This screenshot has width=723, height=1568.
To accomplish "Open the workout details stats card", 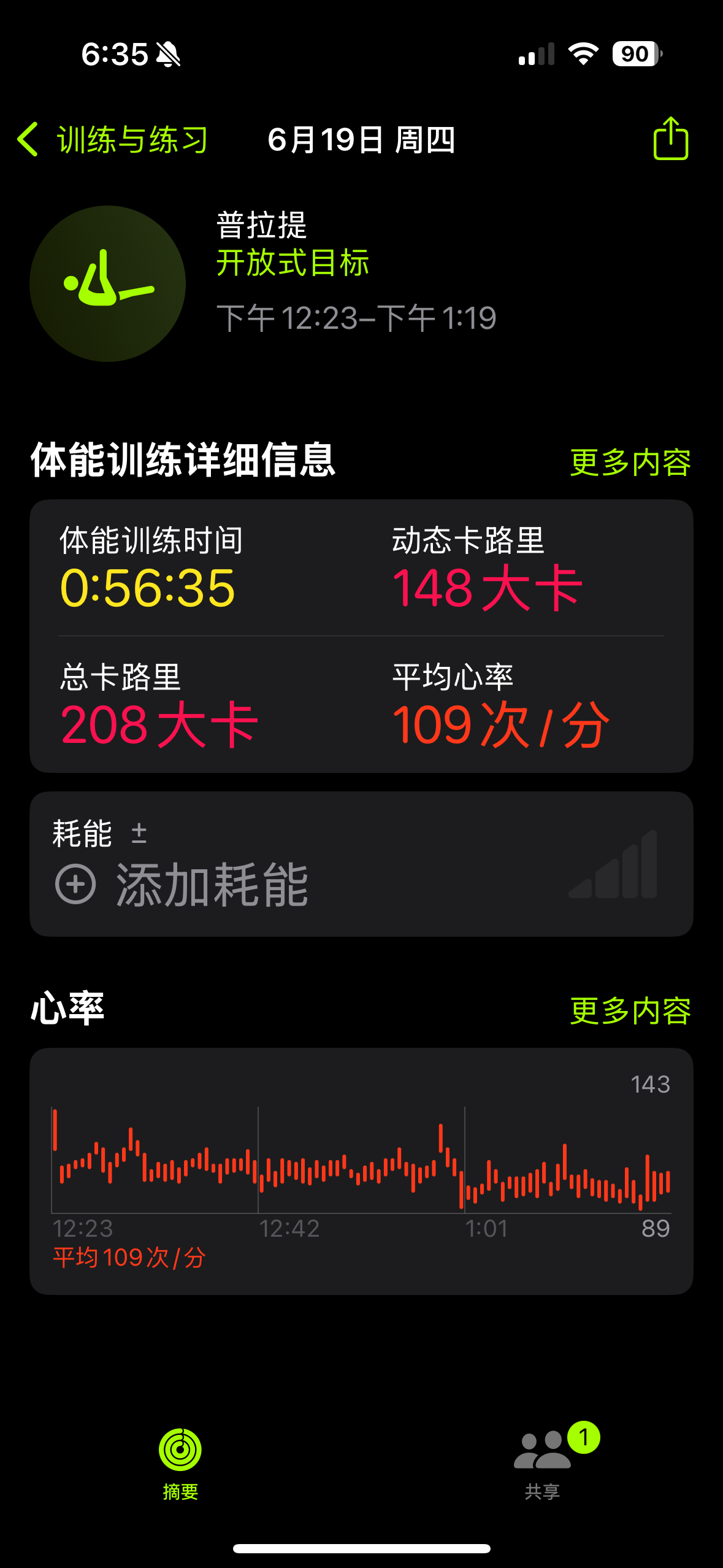I will [361, 636].
